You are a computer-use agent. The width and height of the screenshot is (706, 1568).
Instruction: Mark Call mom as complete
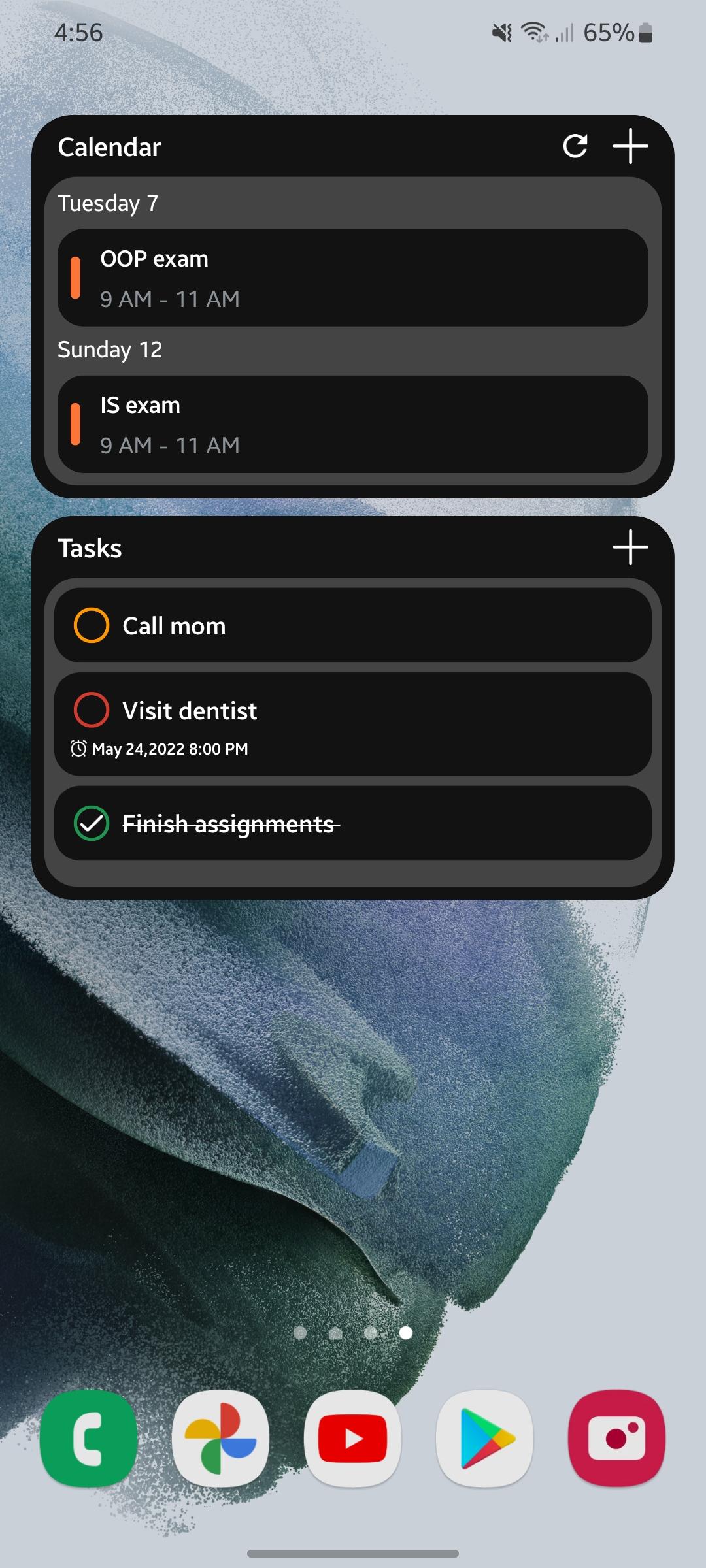[92, 625]
